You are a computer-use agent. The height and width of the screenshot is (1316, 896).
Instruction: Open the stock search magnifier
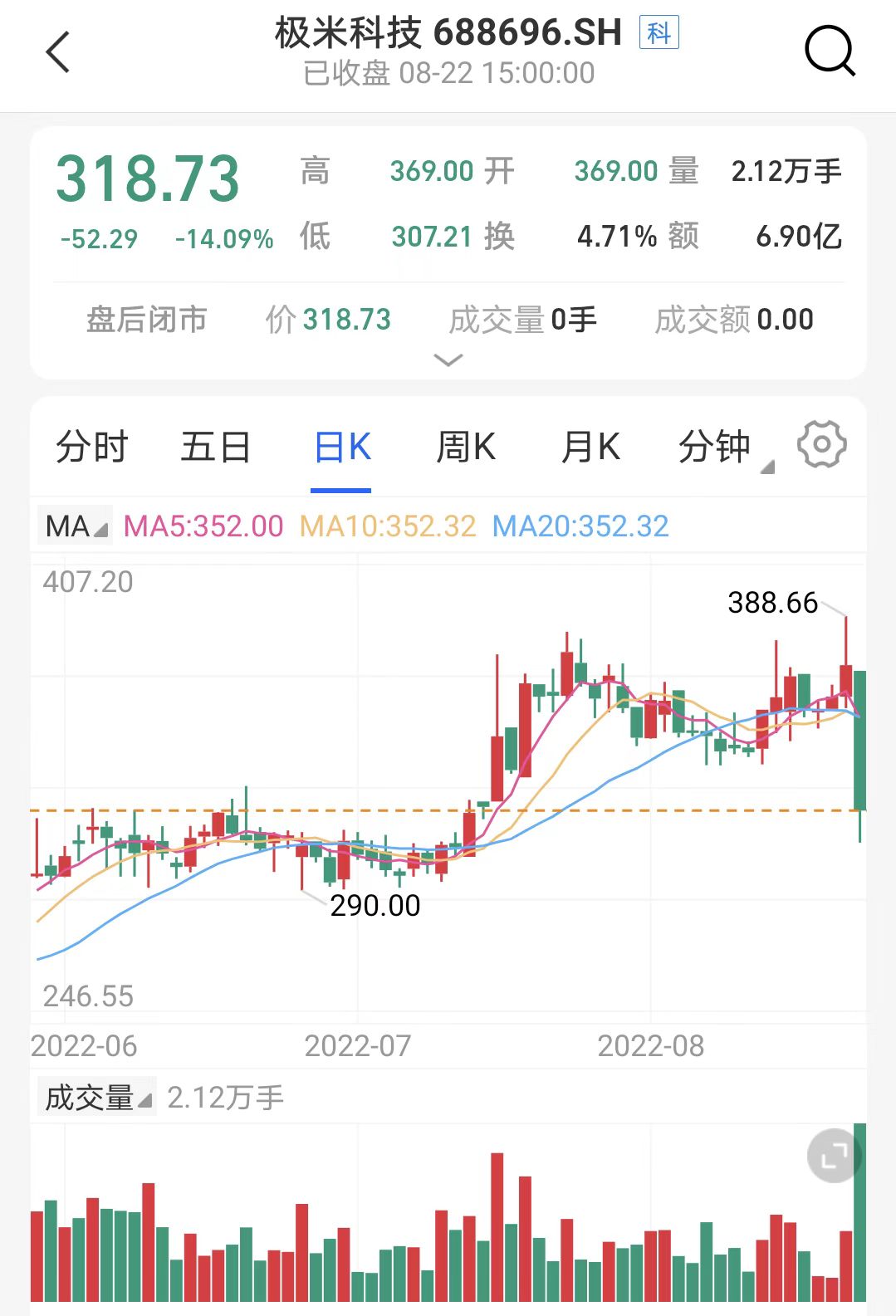click(829, 52)
